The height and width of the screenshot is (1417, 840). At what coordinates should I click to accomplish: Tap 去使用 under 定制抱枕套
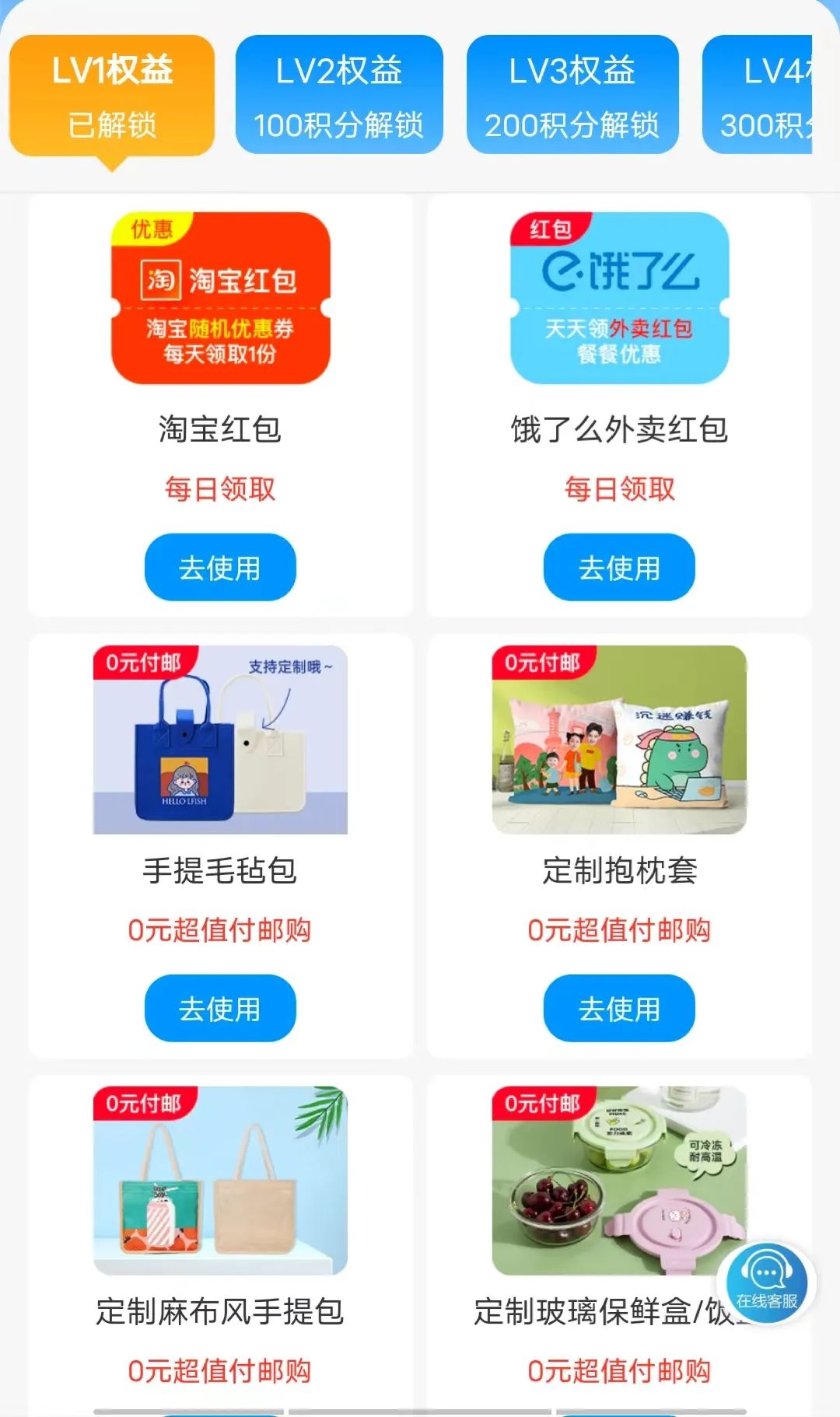[x=619, y=1008]
